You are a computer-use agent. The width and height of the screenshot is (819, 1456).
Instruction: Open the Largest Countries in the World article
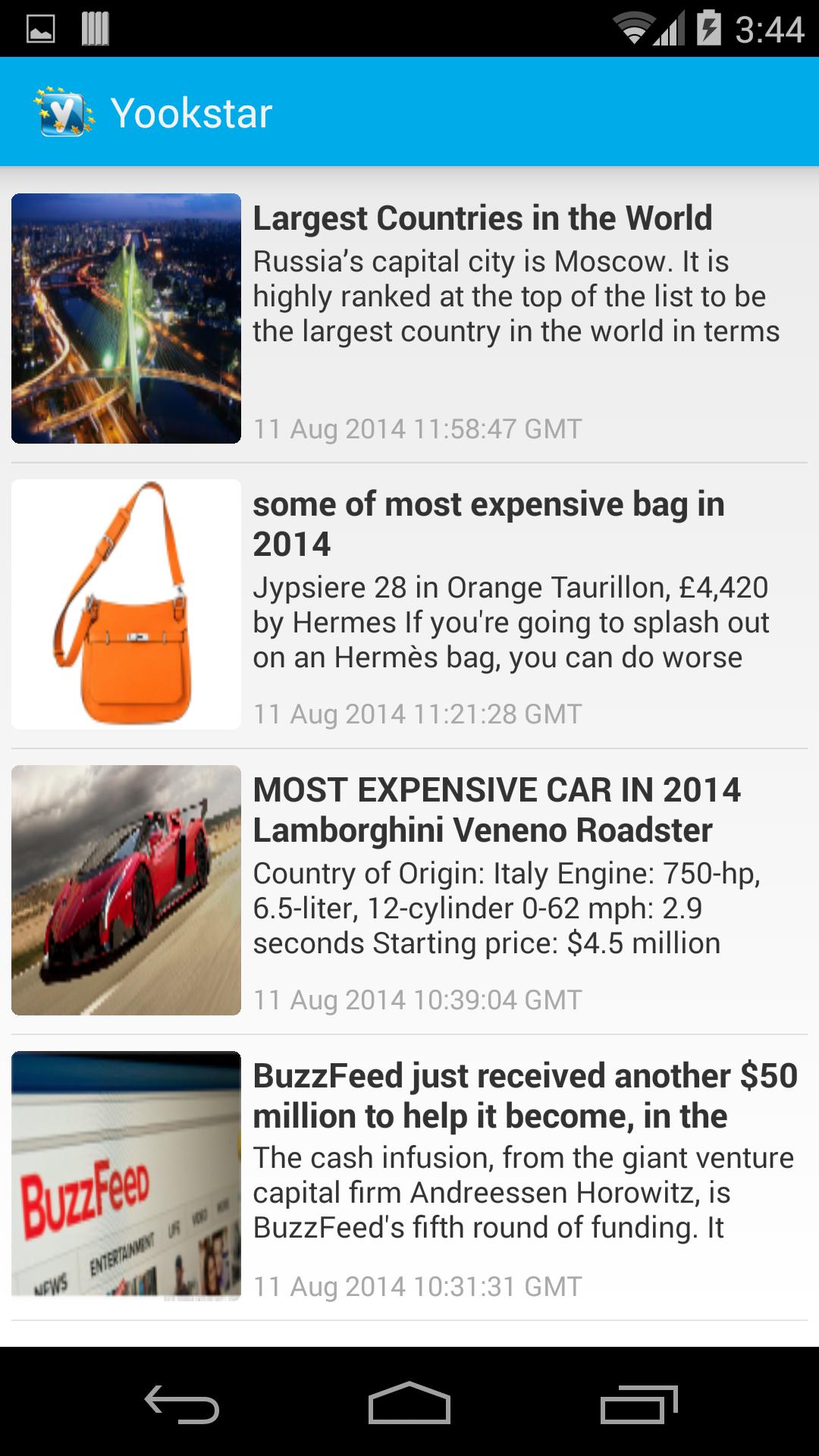[x=482, y=218]
